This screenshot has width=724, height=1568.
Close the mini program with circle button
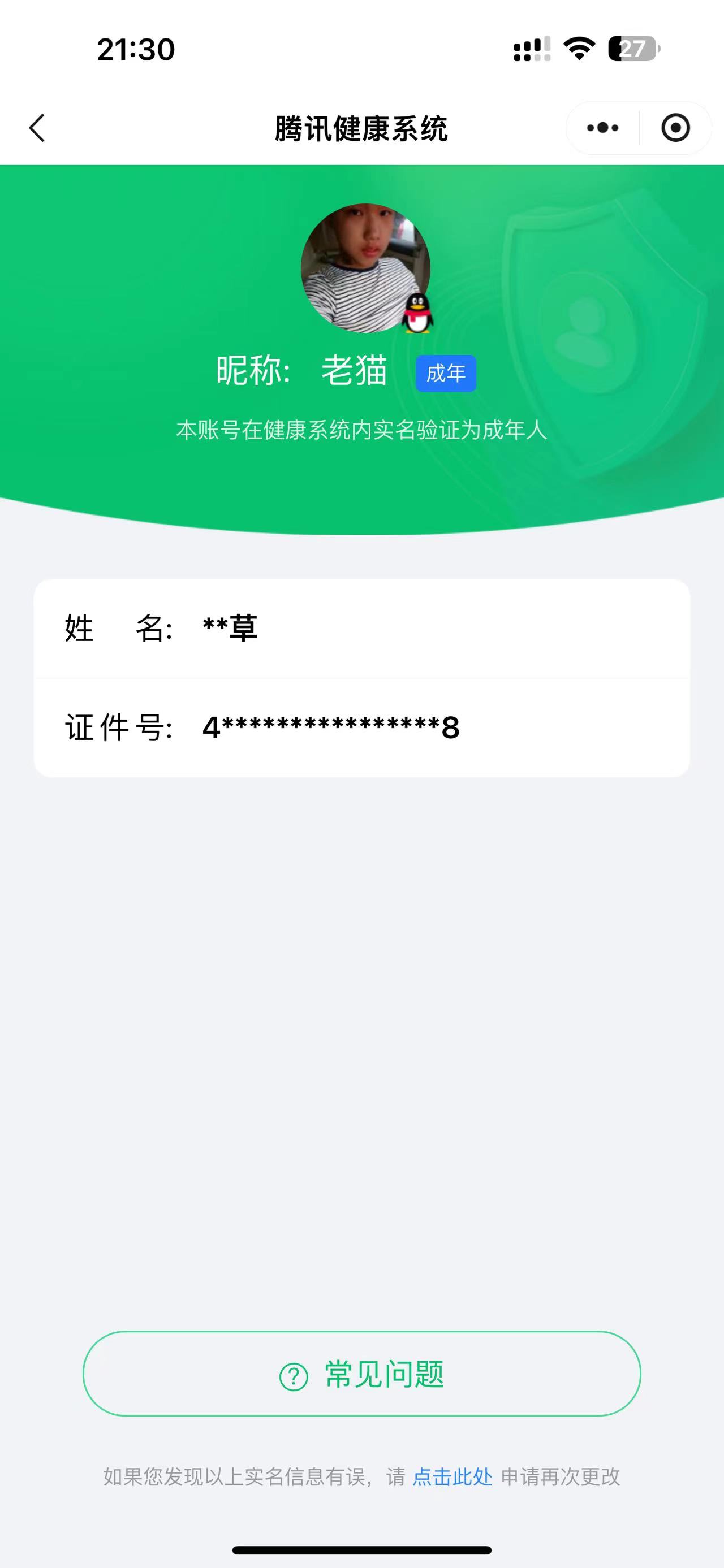click(675, 128)
